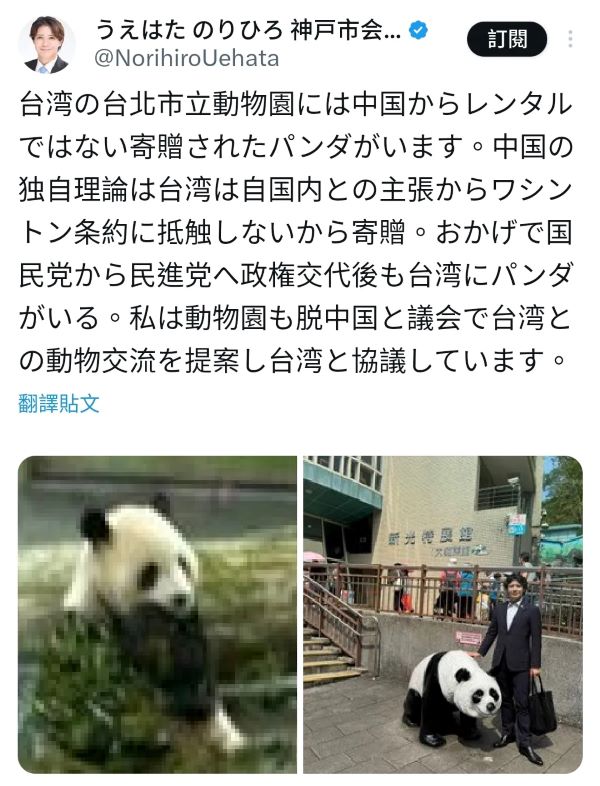Open the panda close-up photo
The width and height of the screenshot is (600, 786).
[x=157, y=614]
